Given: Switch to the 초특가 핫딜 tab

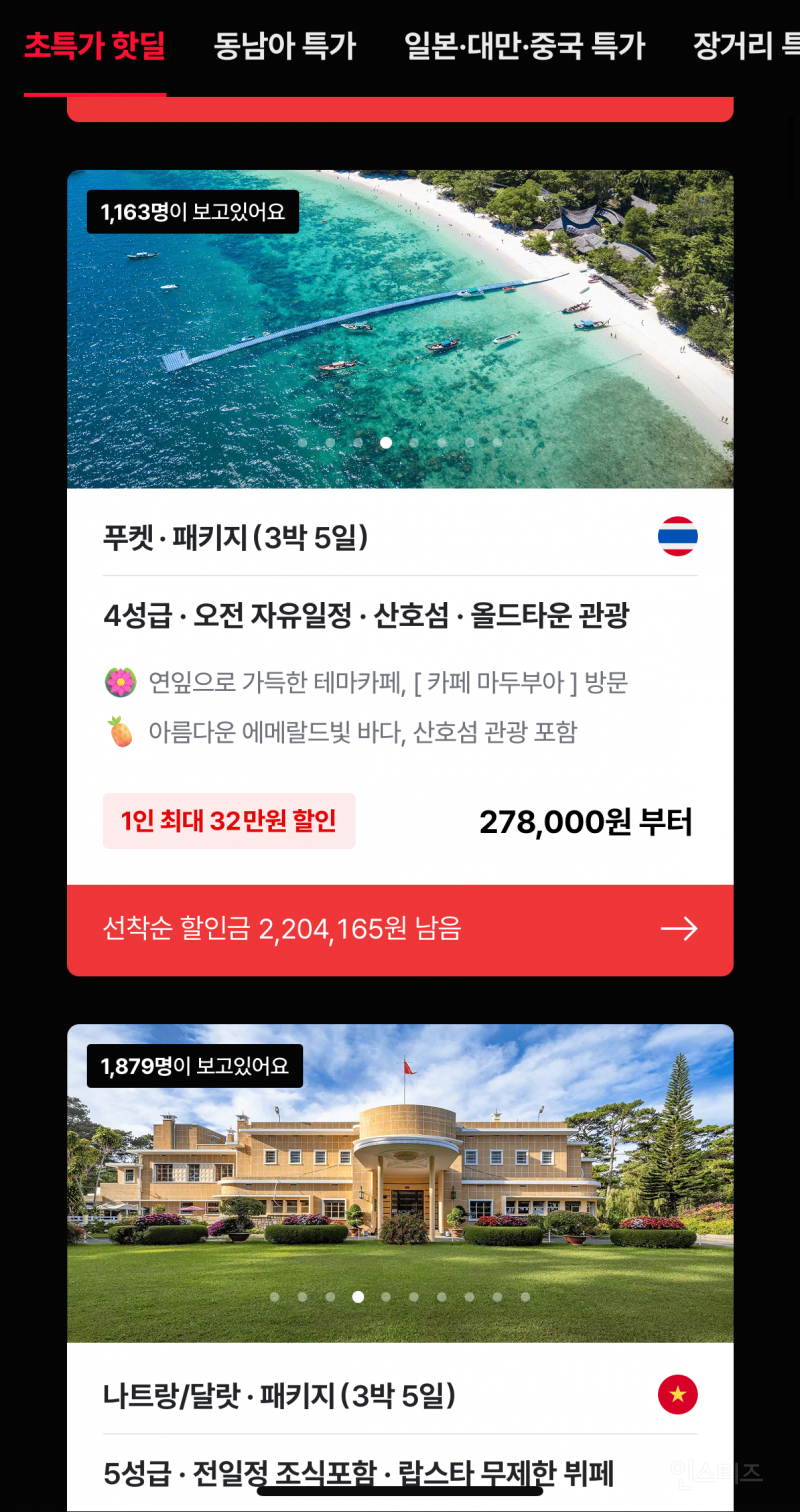Looking at the screenshot, I should pyautogui.click(x=95, y=46).
